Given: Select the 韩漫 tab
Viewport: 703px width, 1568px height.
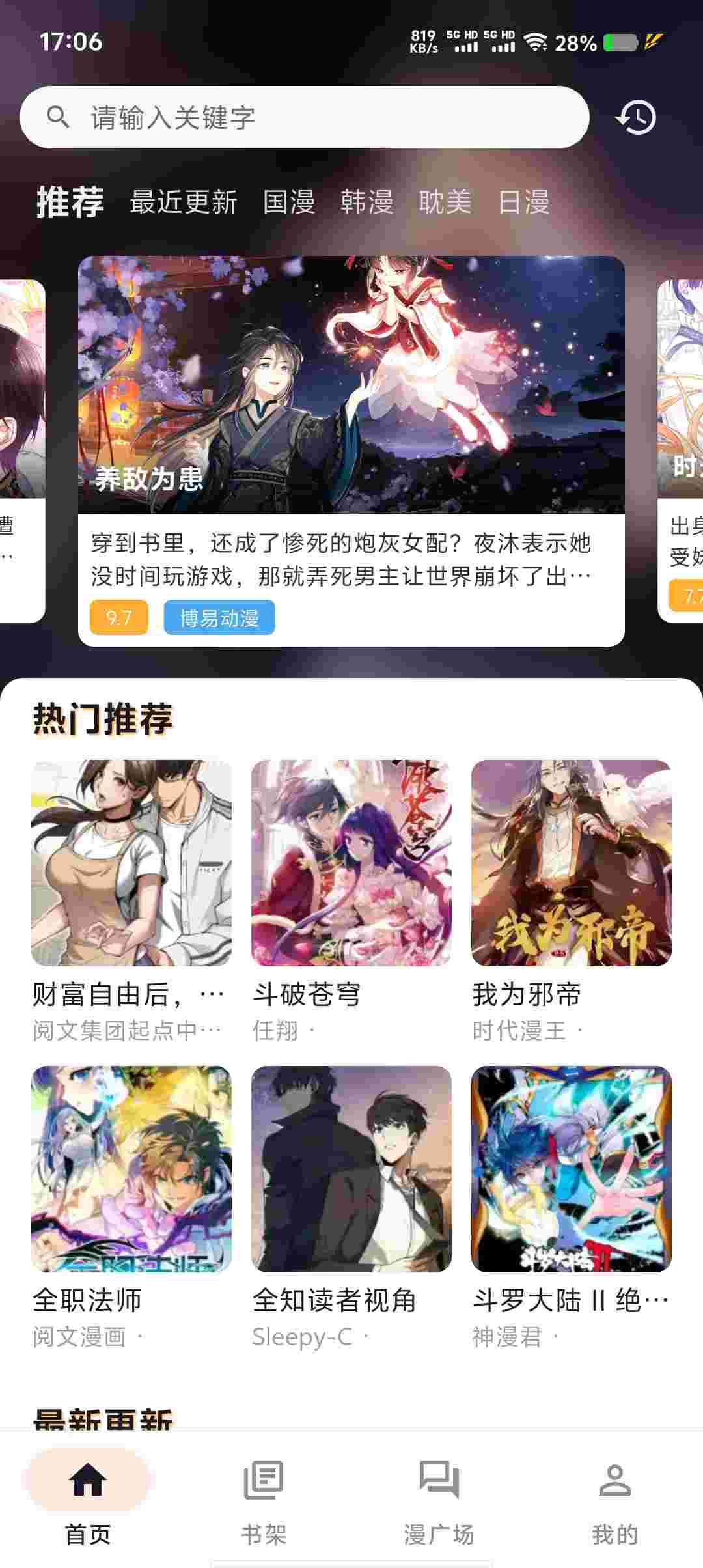Looking at the screenshot, I should click(x=367, y=202).
